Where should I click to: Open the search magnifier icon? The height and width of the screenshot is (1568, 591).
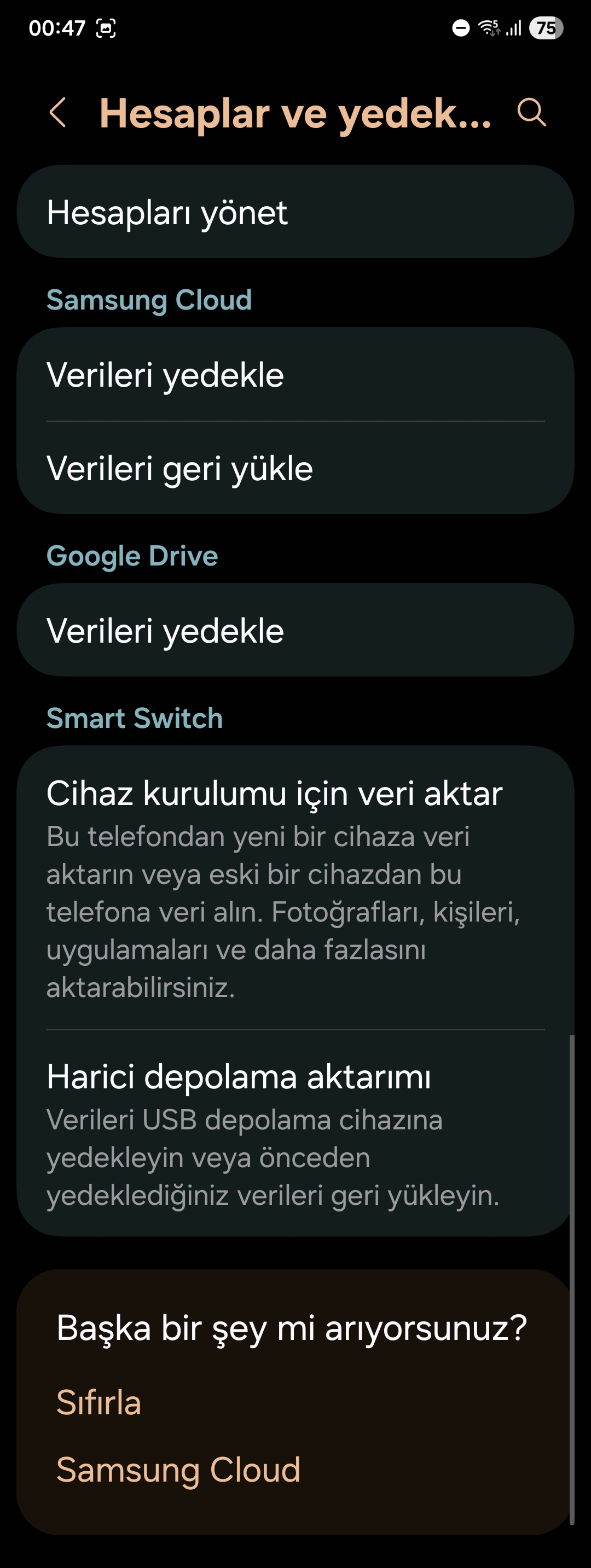click(531, 113)
